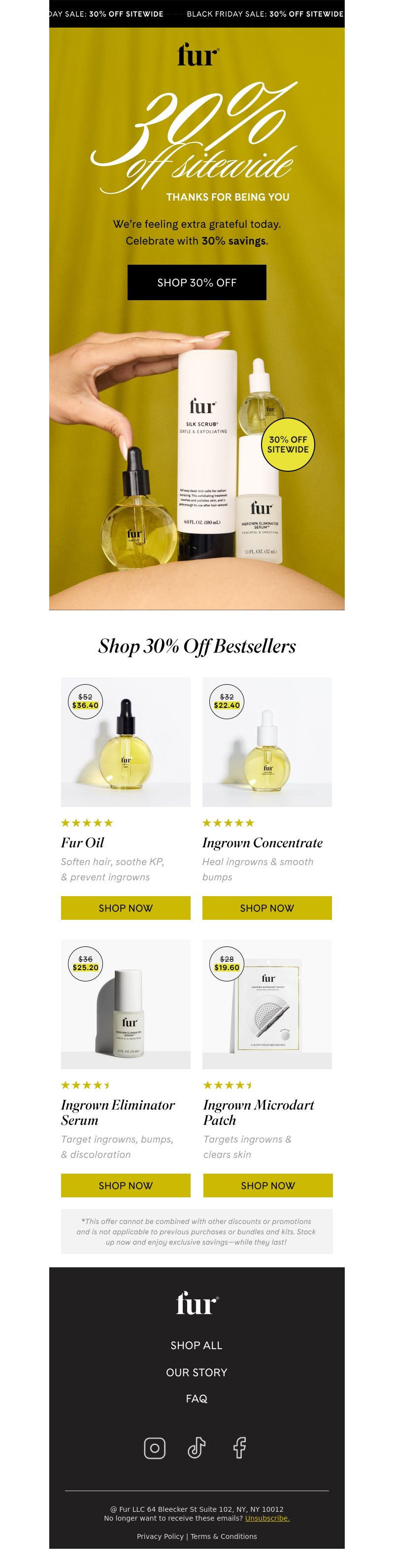Open the Ingrown Microdart Patch product image
This screenshot has height=1568, width=394.
point(267,1005)
